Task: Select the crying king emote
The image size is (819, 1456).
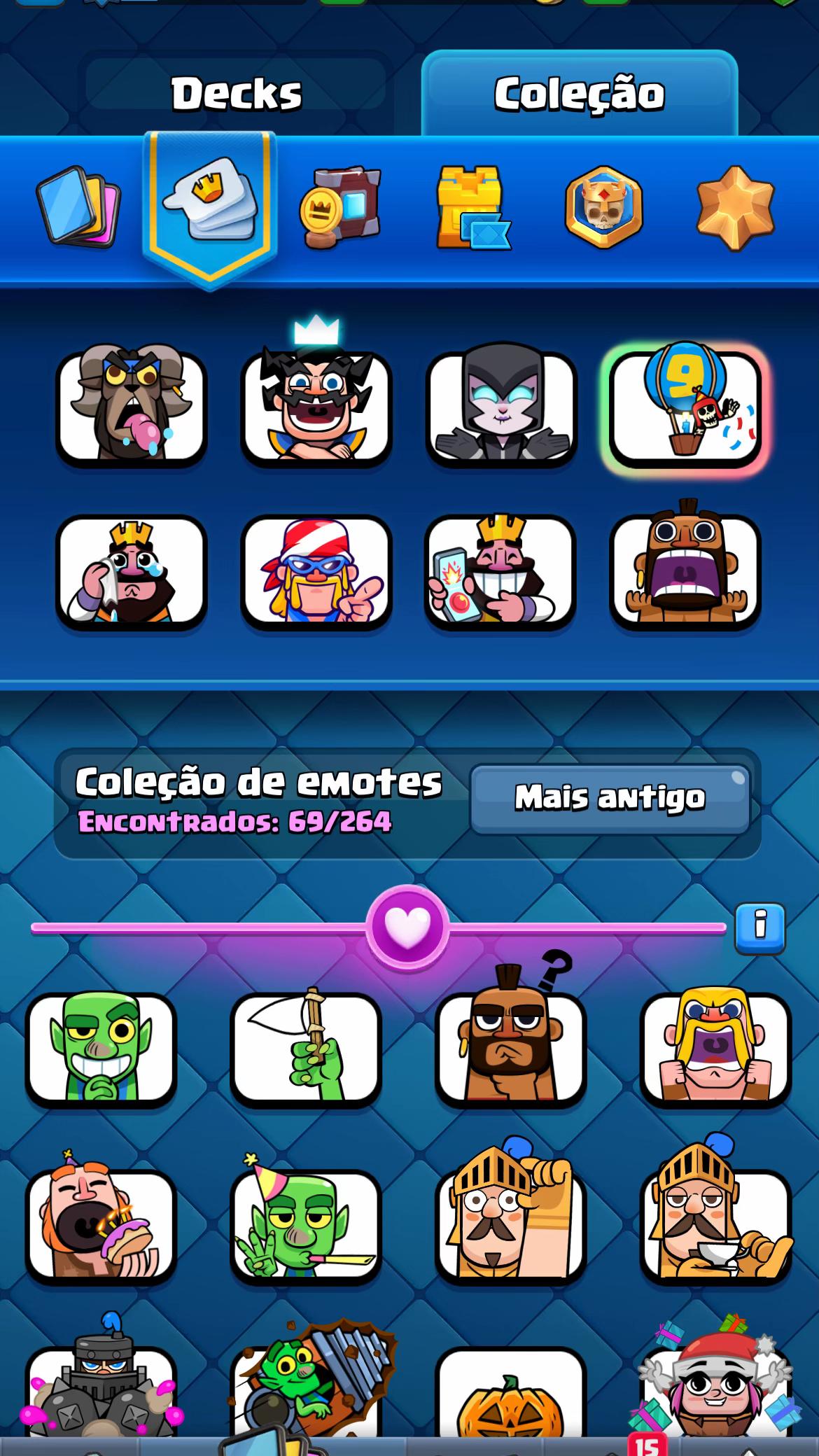Action: click(x=132, y=572)
